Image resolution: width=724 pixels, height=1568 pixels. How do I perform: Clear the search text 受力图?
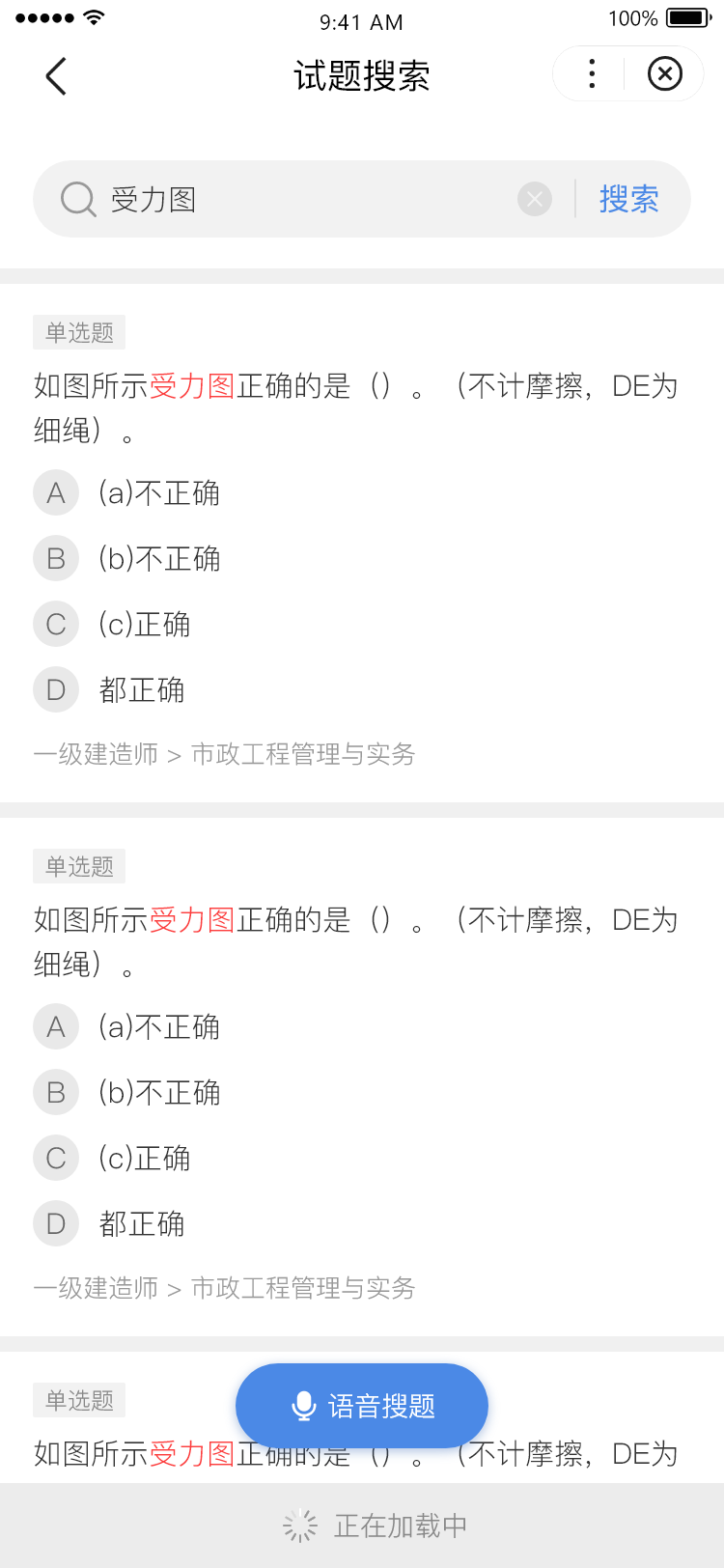pyautogui.click(x=535, y=200)
